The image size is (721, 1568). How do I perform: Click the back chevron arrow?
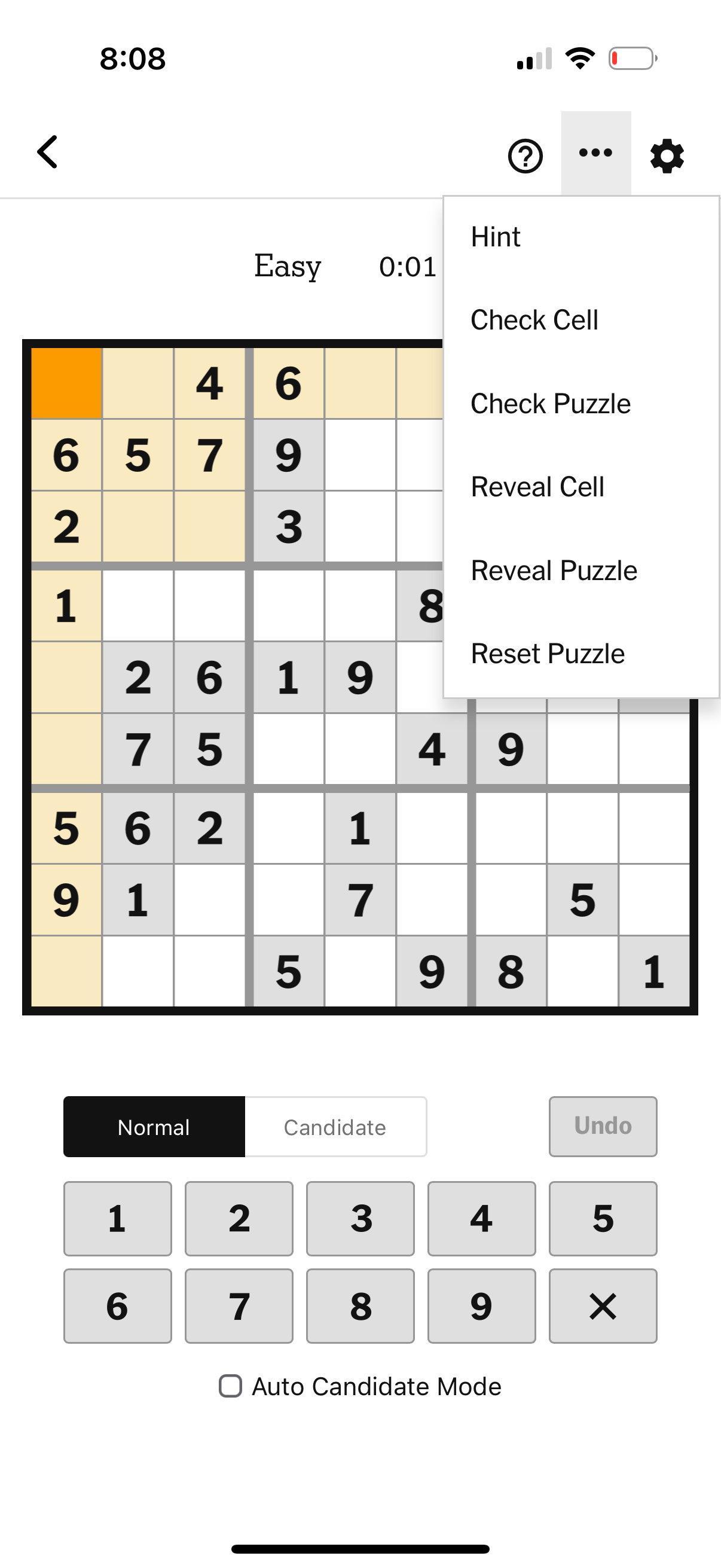click(48, 152)
